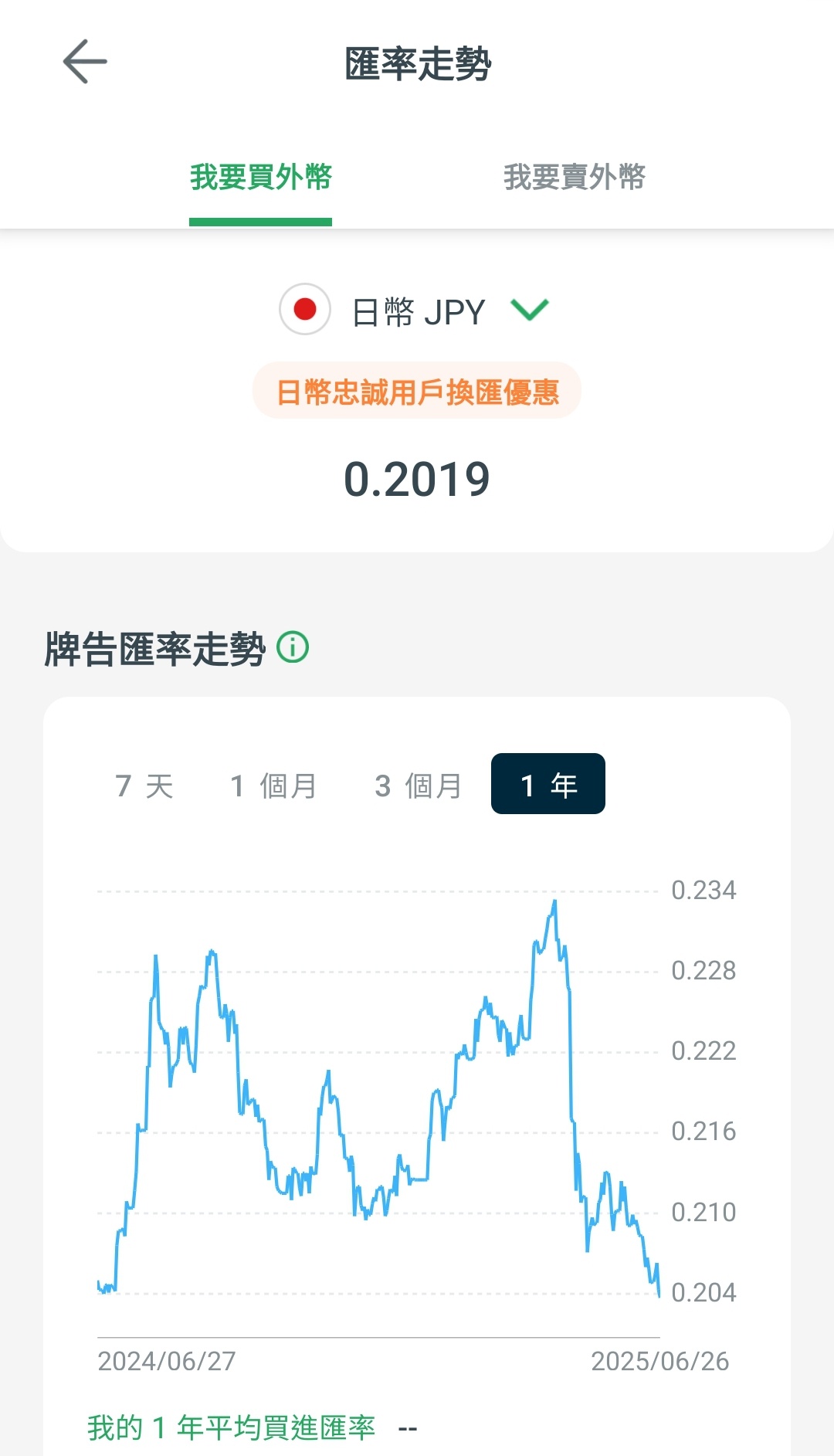Select the 我要買外幣 tab

click(261, 178)
